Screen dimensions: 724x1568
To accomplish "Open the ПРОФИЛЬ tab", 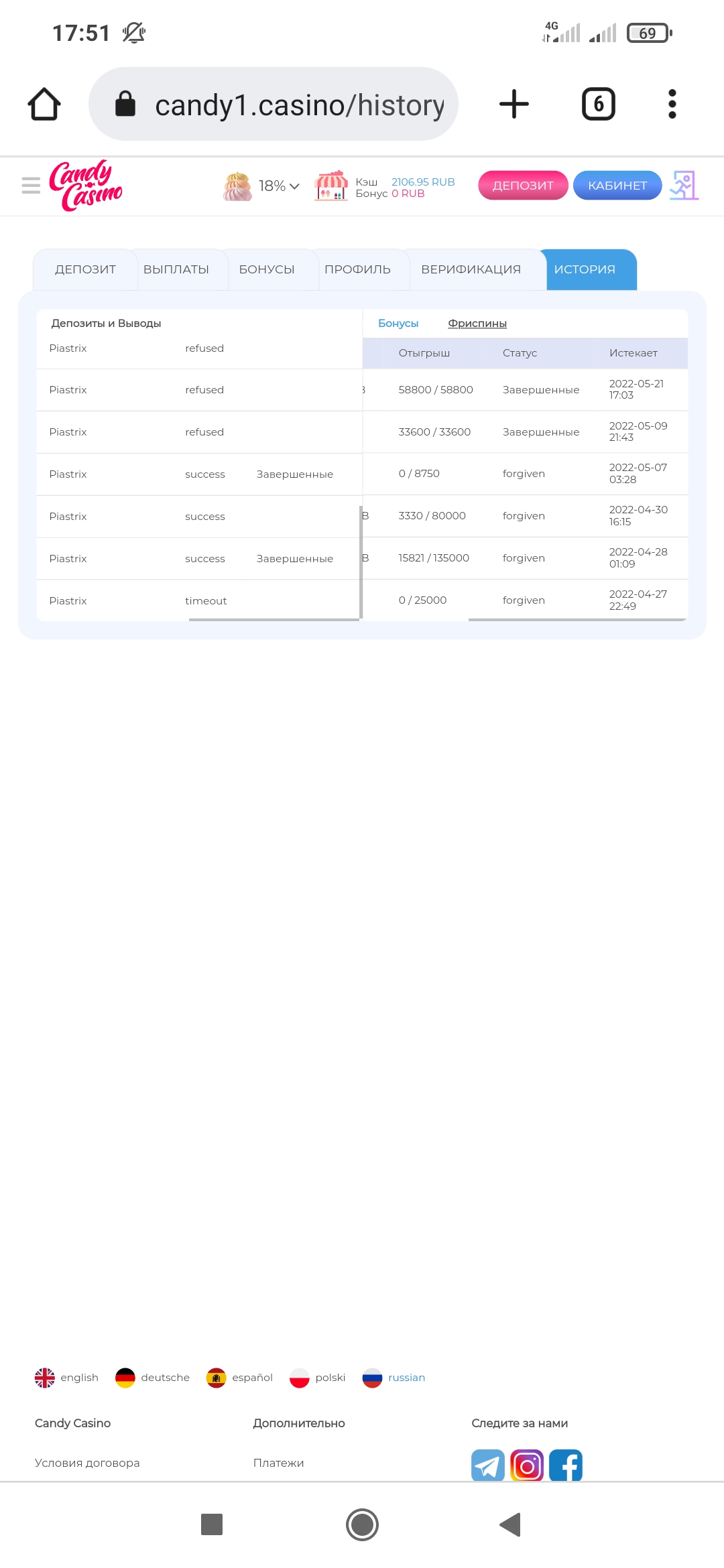I will click(x=357, y=269).
